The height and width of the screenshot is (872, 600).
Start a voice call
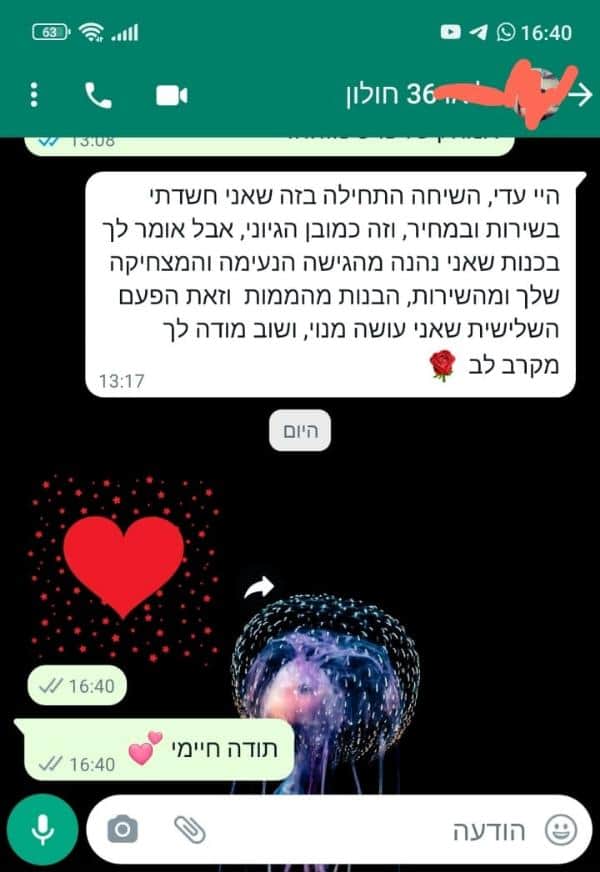coord(98,95)
